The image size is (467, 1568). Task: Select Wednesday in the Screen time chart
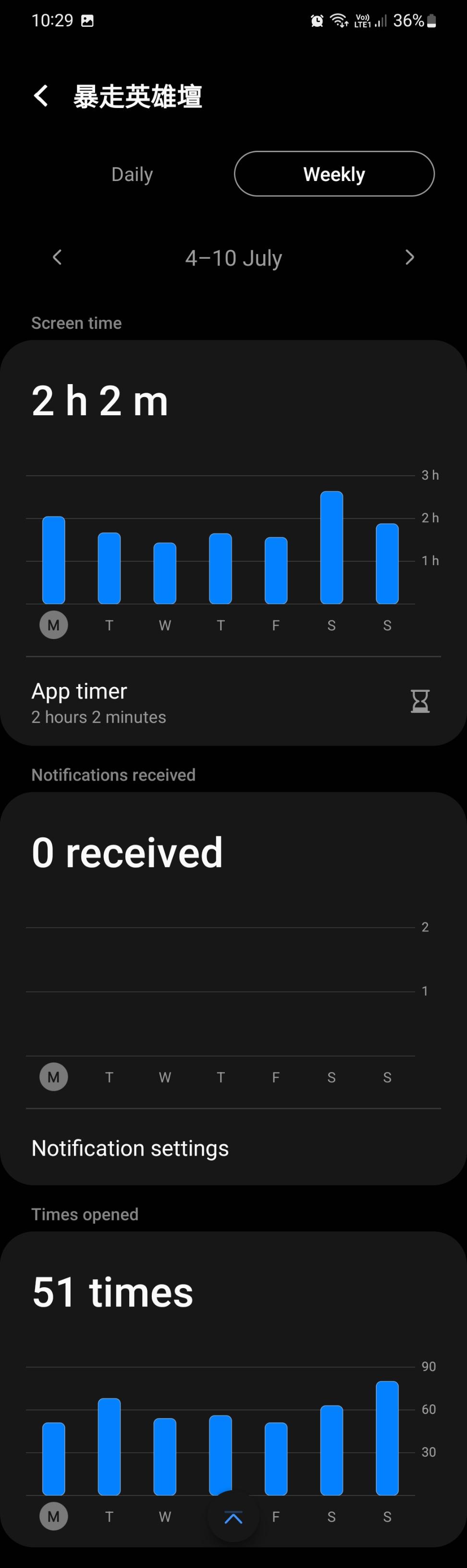[x=164, y=625]
